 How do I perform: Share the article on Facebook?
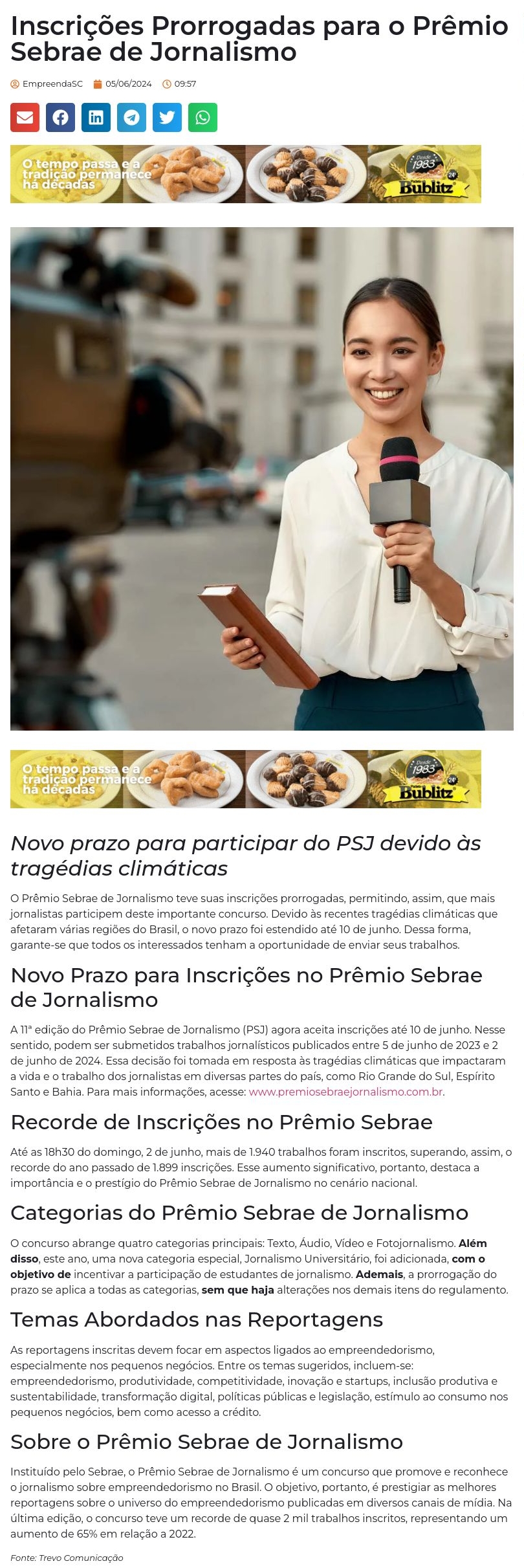(60, 118)
